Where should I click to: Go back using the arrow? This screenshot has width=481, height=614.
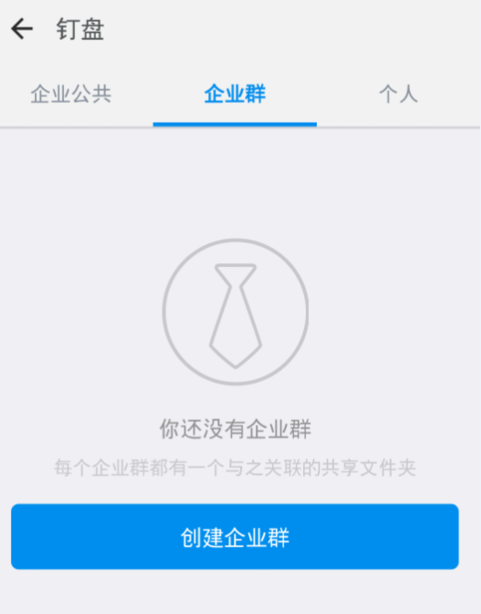[22, 29]
